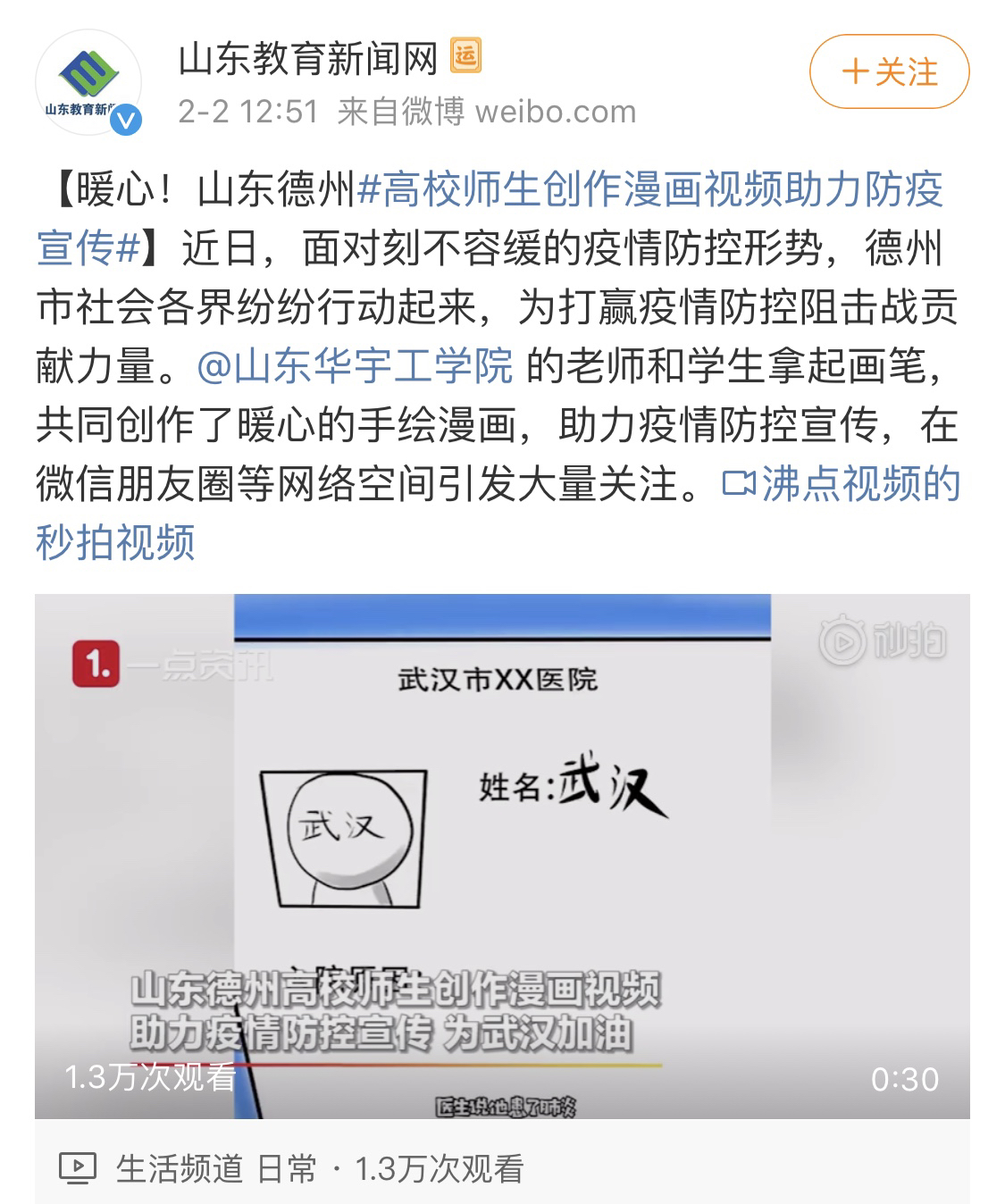Open 山东教育新闻网 profile avatar
This screenshot has height=1204, width=1005.
pos(88,83)
